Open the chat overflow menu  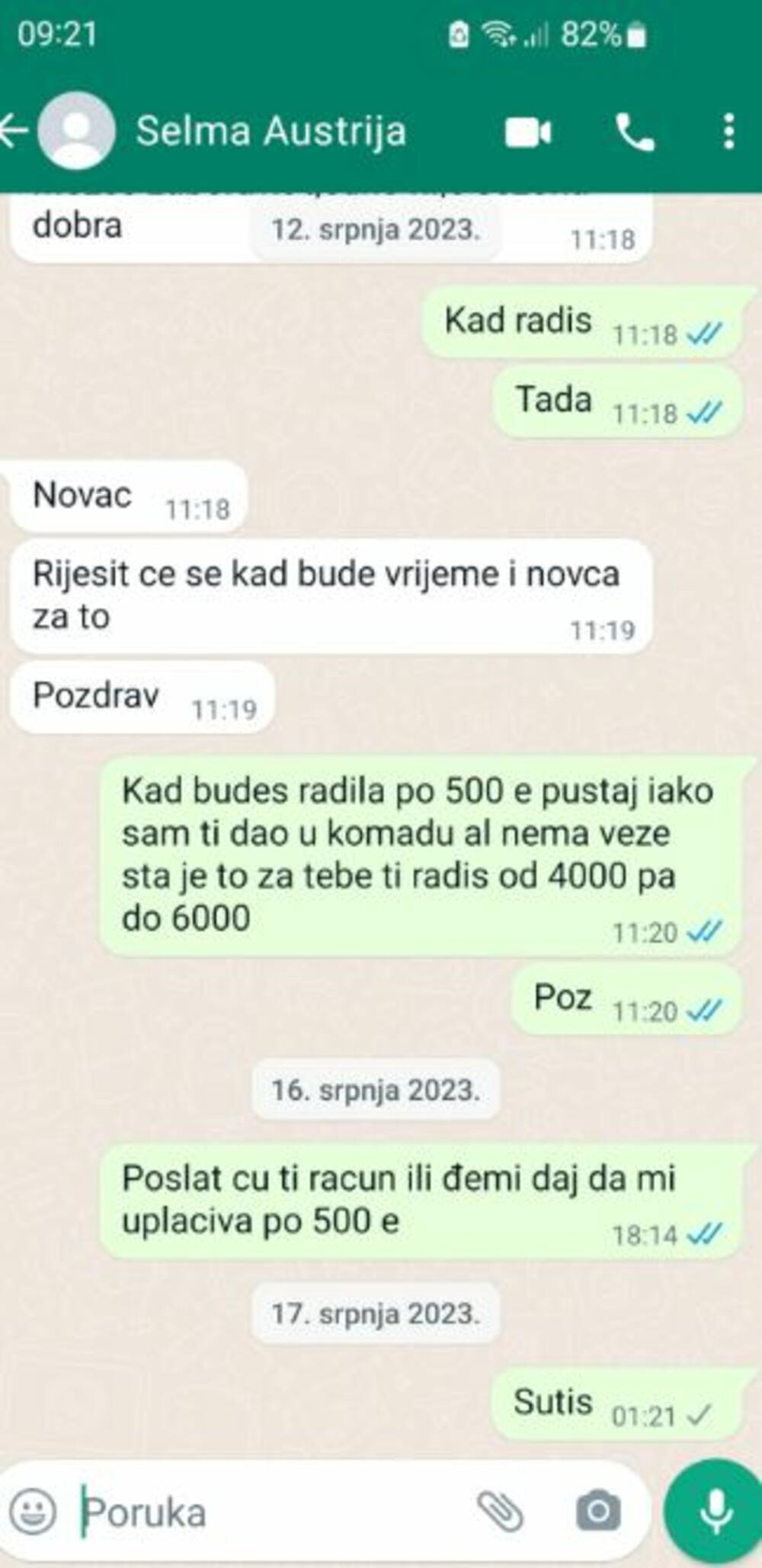point(728,132)
